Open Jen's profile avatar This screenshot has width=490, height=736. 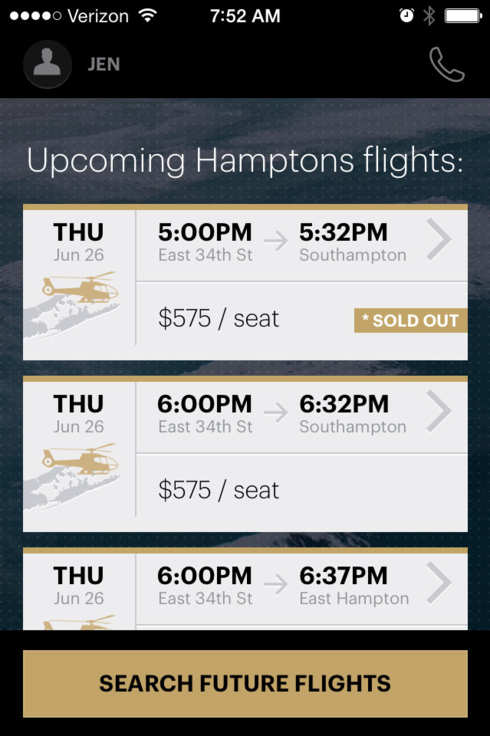tap(47, 65)
